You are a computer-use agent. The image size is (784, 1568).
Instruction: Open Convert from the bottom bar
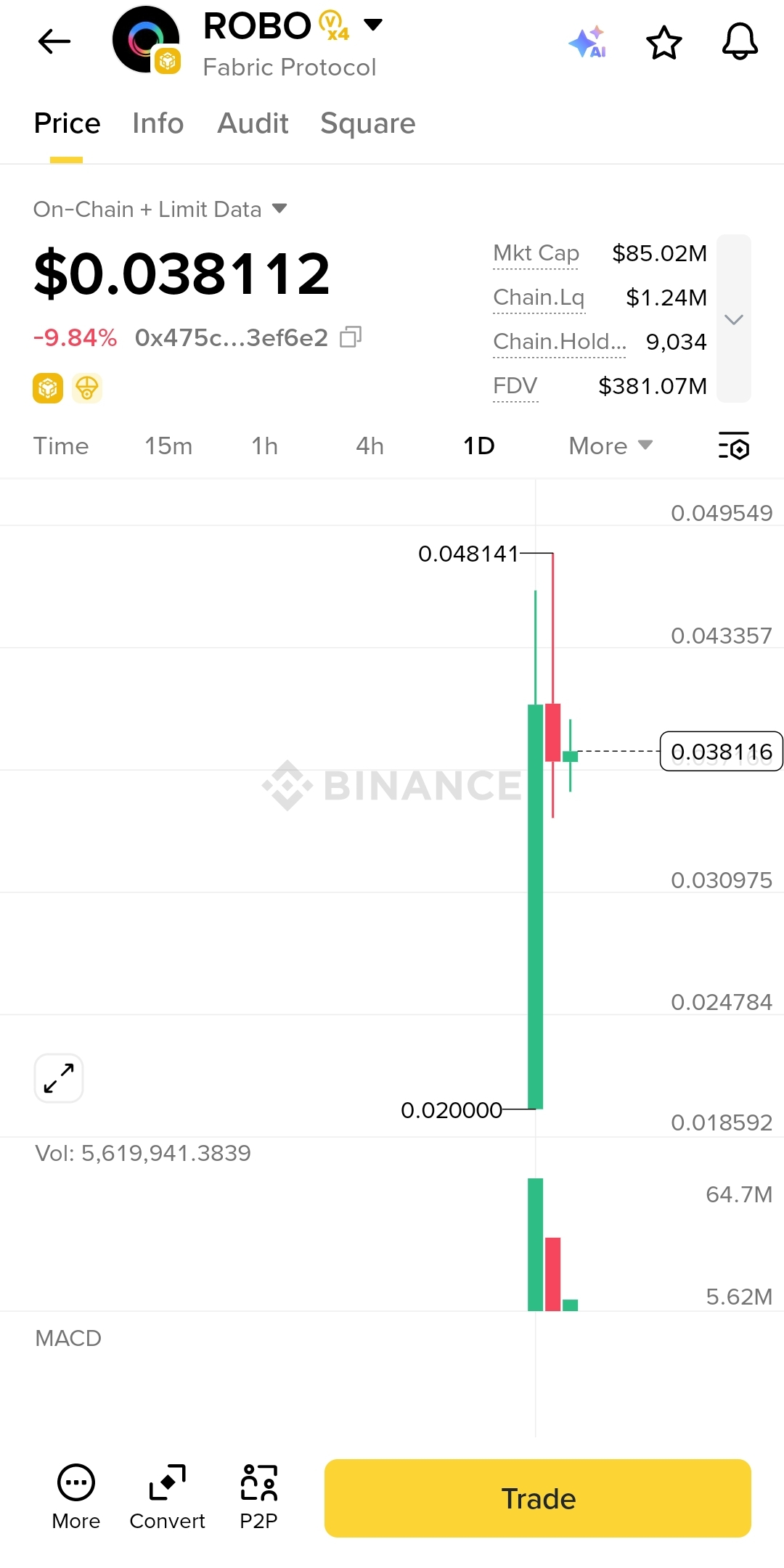(x=167, y=1497)
